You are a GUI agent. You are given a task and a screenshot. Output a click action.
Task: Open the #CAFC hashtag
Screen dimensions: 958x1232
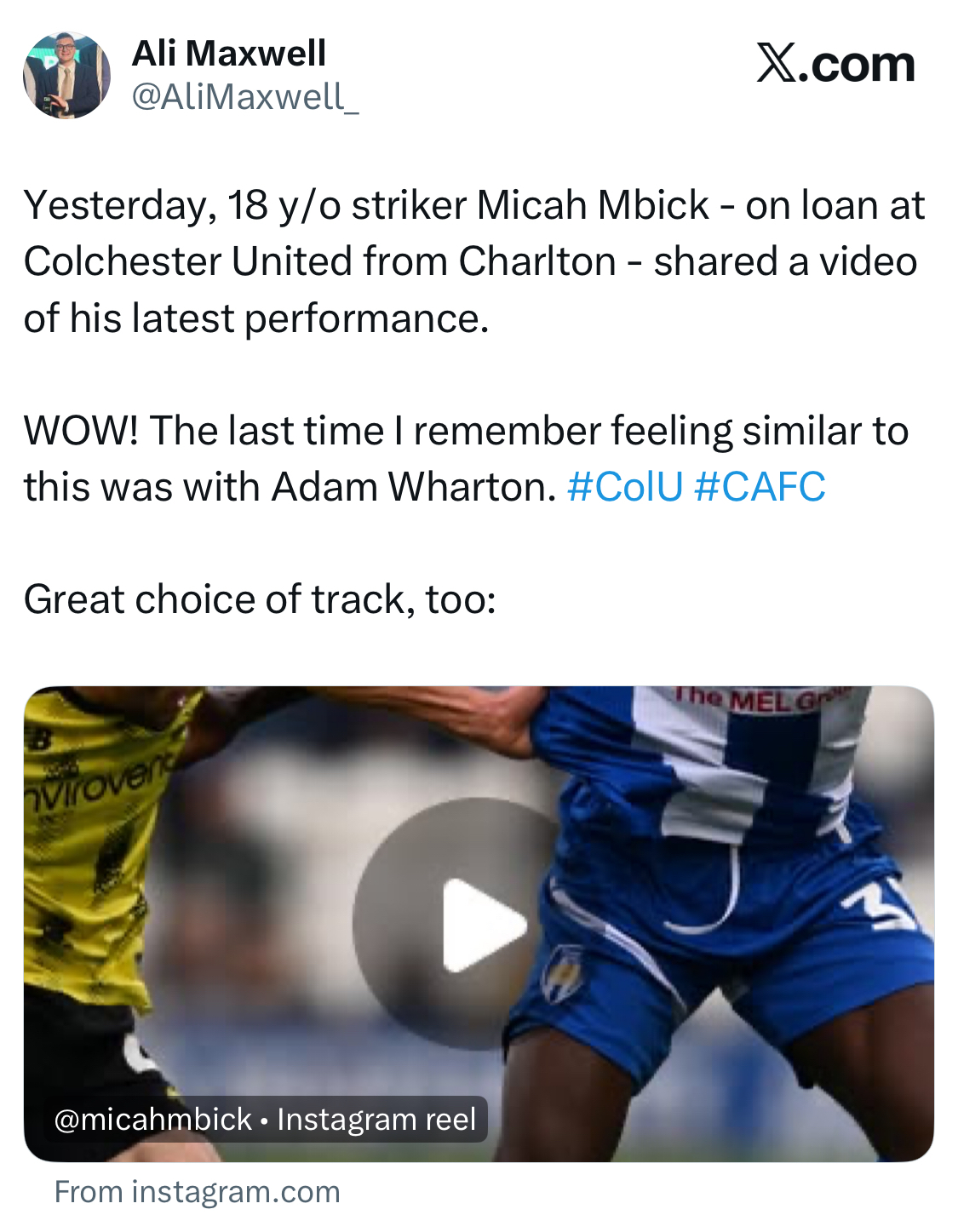pos(760,488)
